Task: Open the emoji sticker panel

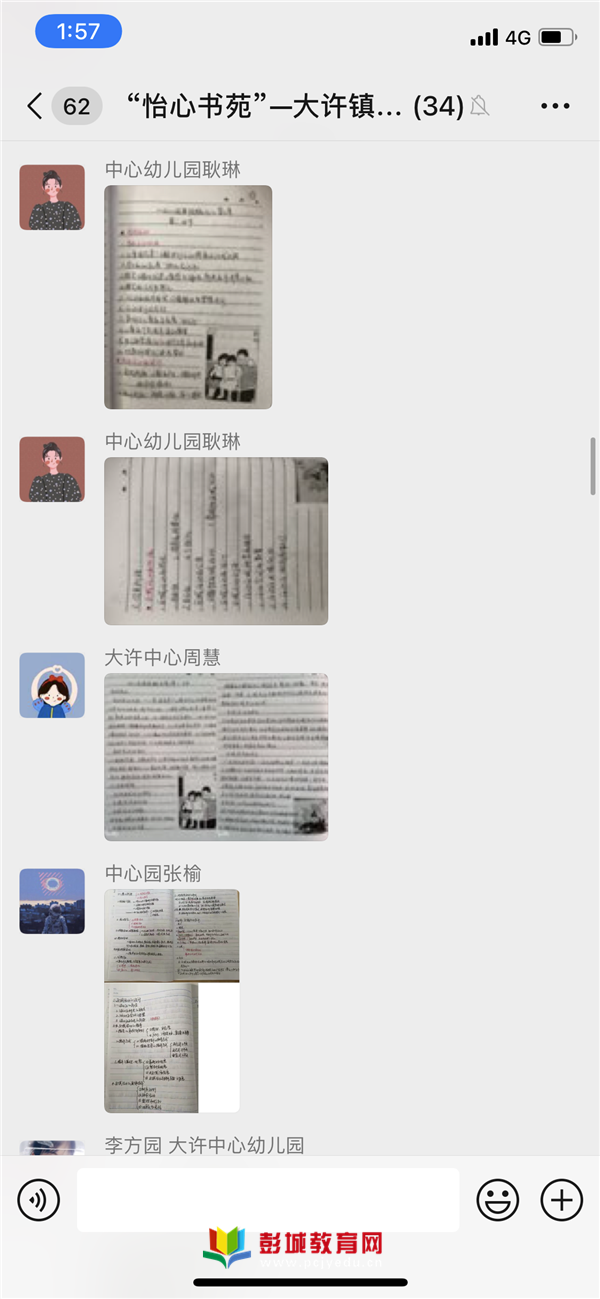Action: point(497,1199)
